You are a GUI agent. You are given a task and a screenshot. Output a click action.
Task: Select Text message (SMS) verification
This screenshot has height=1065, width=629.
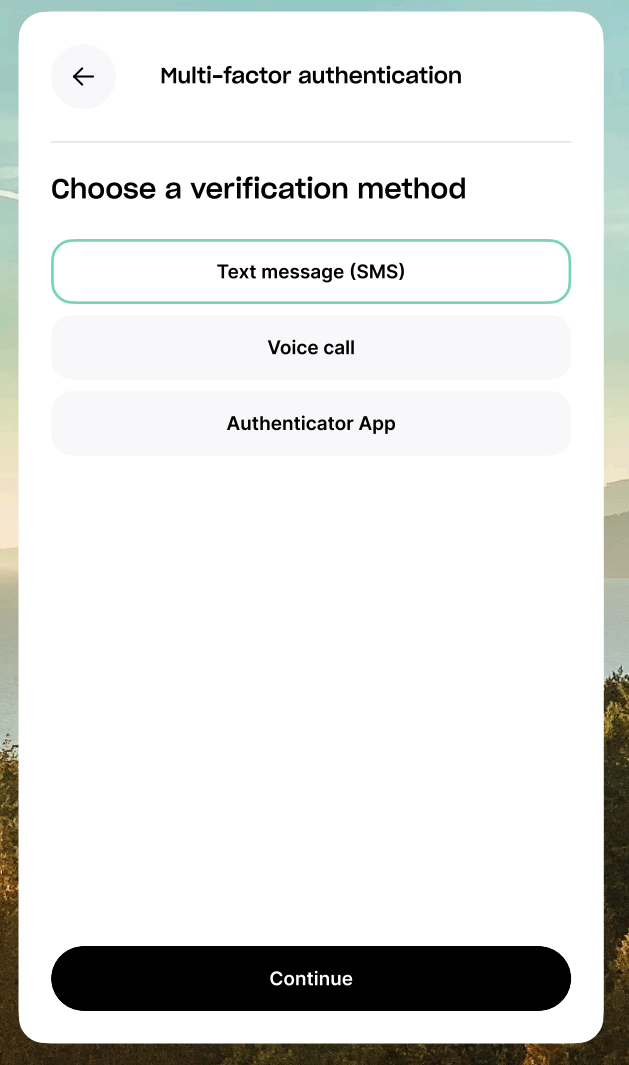[311, 272]
